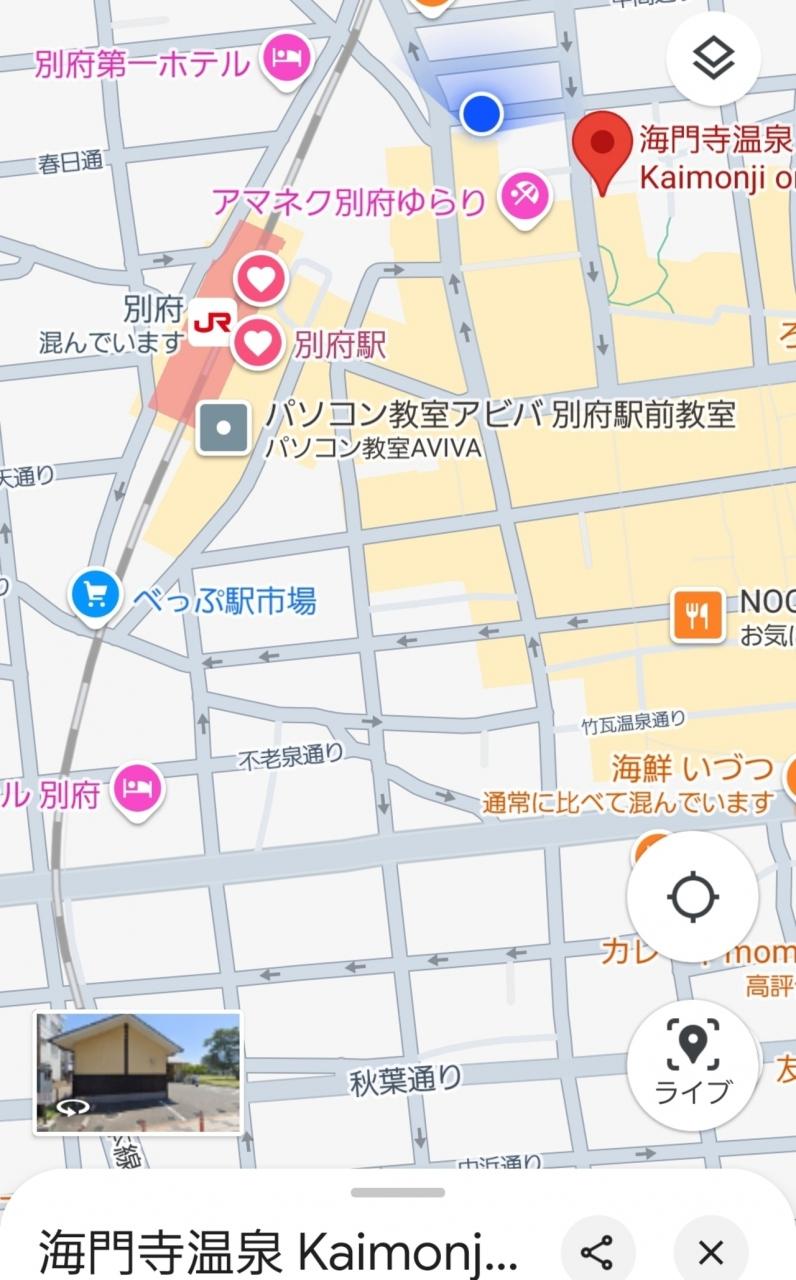Share 海門寺温泉 Kaimonji place

point(598,1252)
